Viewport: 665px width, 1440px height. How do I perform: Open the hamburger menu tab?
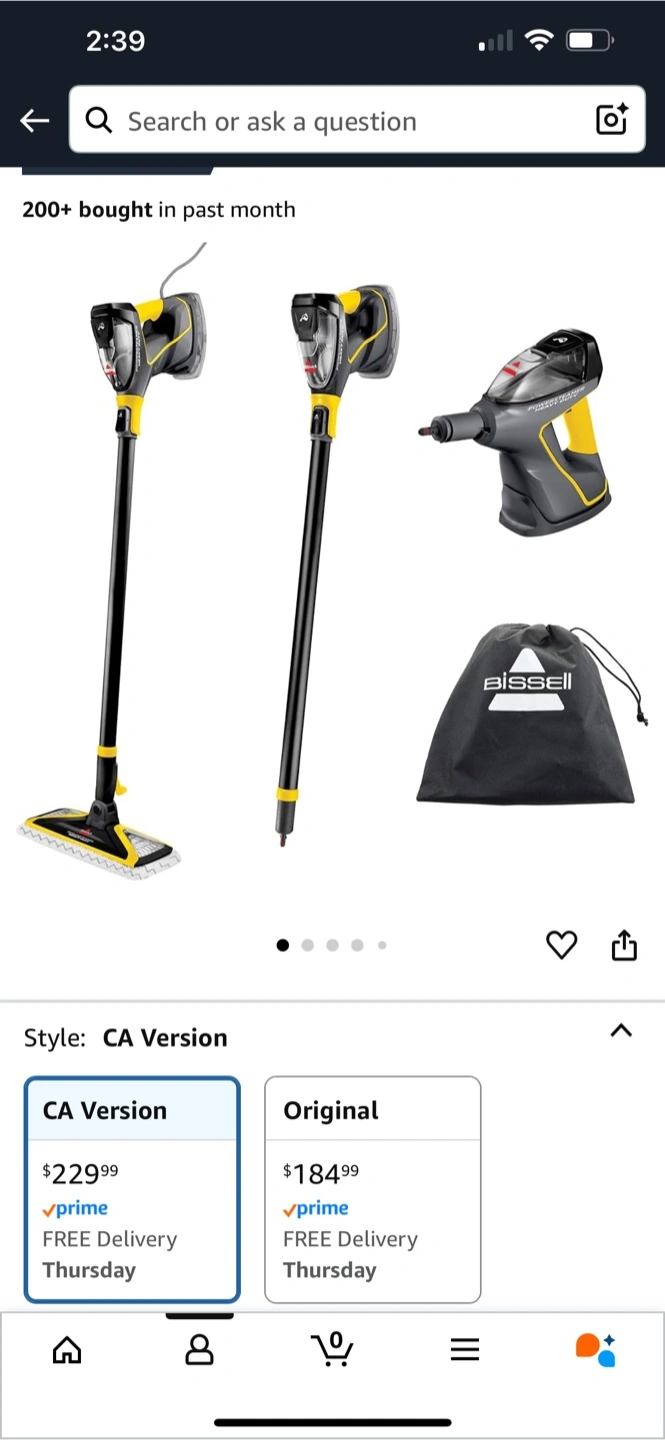click(465, 1351)
